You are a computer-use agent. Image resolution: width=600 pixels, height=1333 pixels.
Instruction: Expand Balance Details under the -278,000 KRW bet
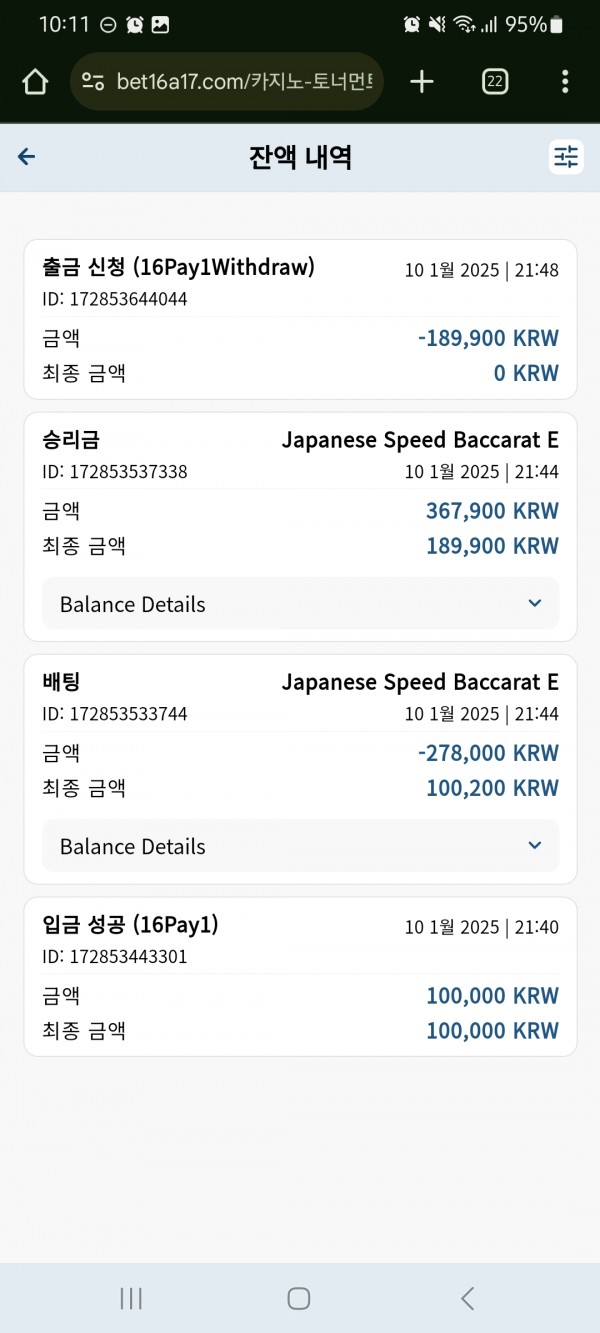(300, 846)
